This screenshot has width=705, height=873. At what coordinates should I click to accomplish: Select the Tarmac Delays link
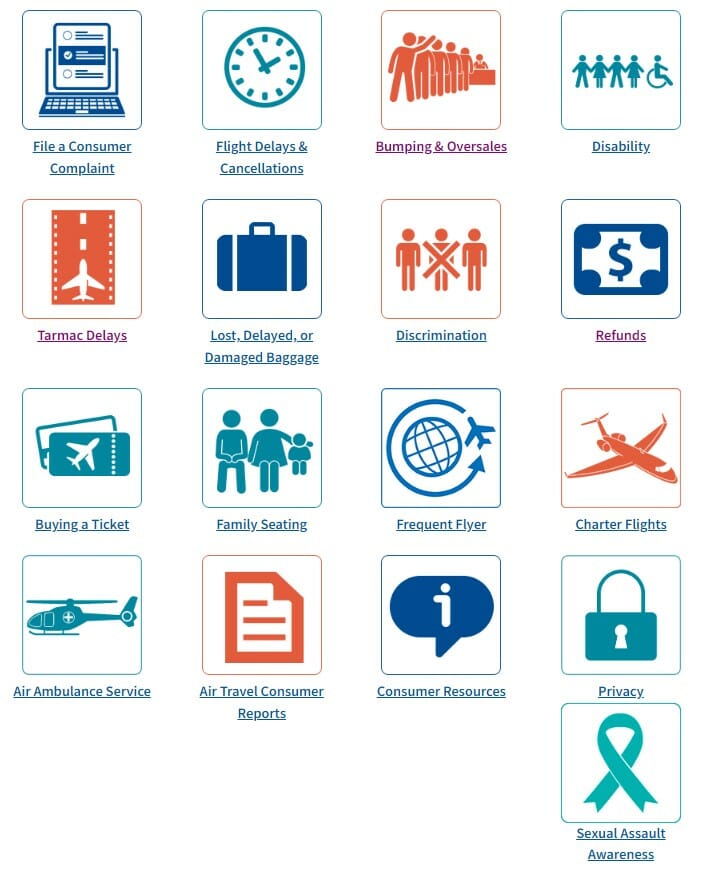(x=82, y=336)
